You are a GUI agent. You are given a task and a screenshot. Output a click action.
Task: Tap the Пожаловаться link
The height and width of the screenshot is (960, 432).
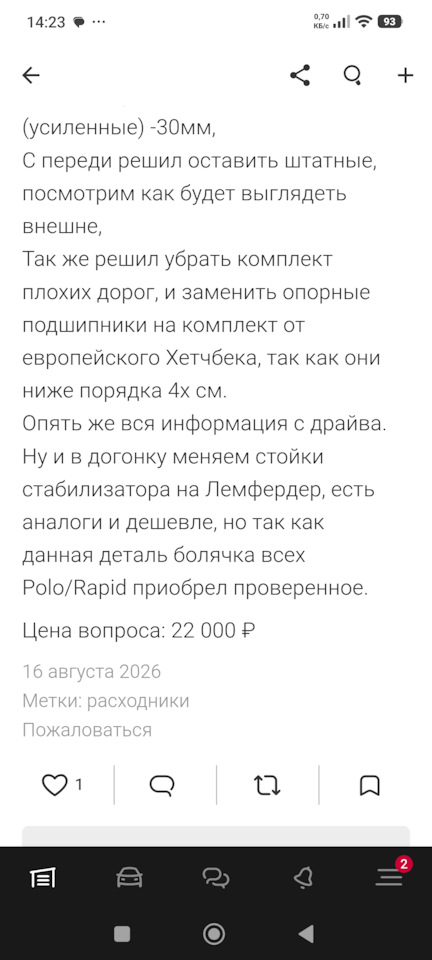coord(87,730)
